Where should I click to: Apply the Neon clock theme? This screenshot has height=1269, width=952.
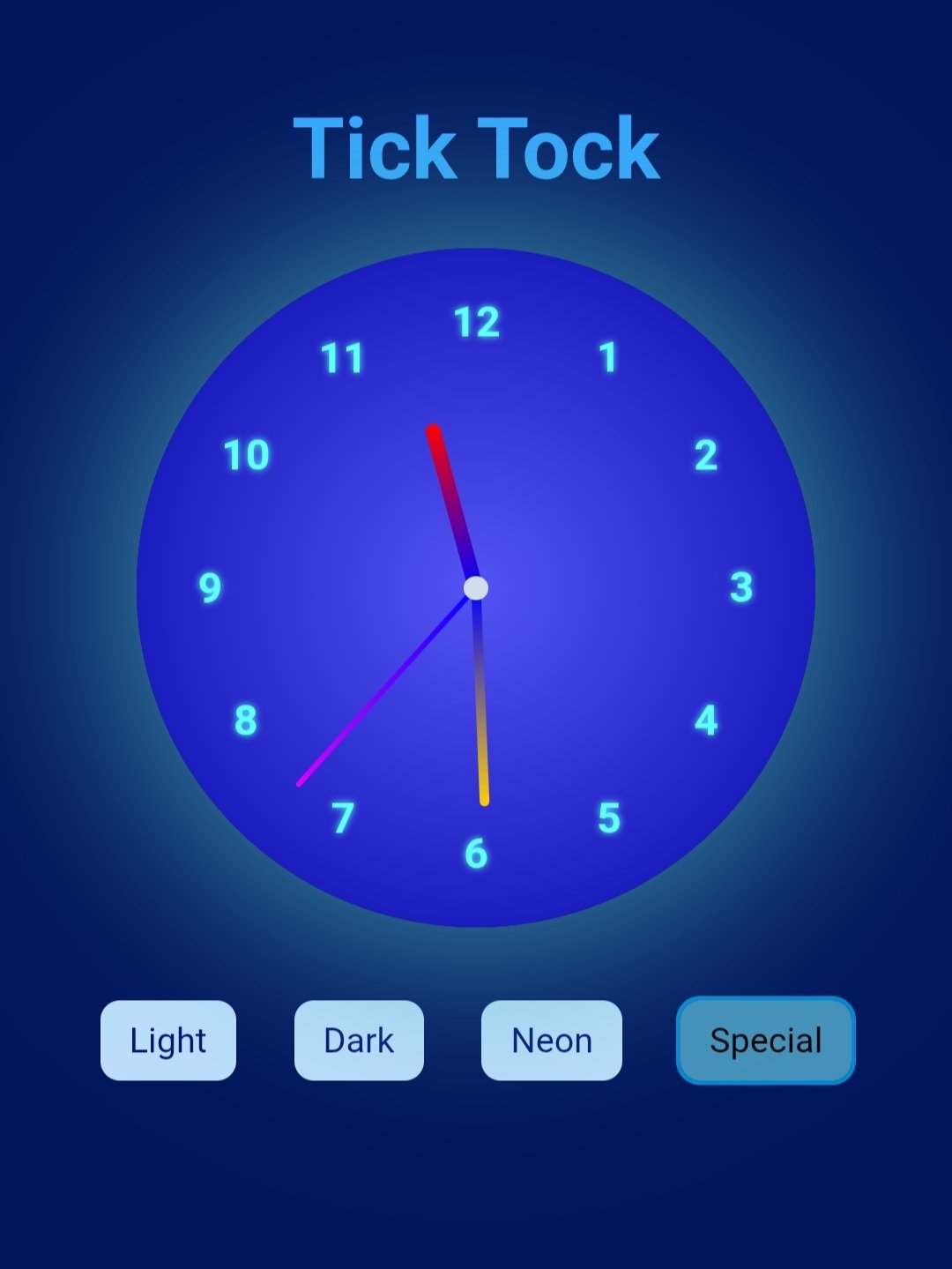552,1041
